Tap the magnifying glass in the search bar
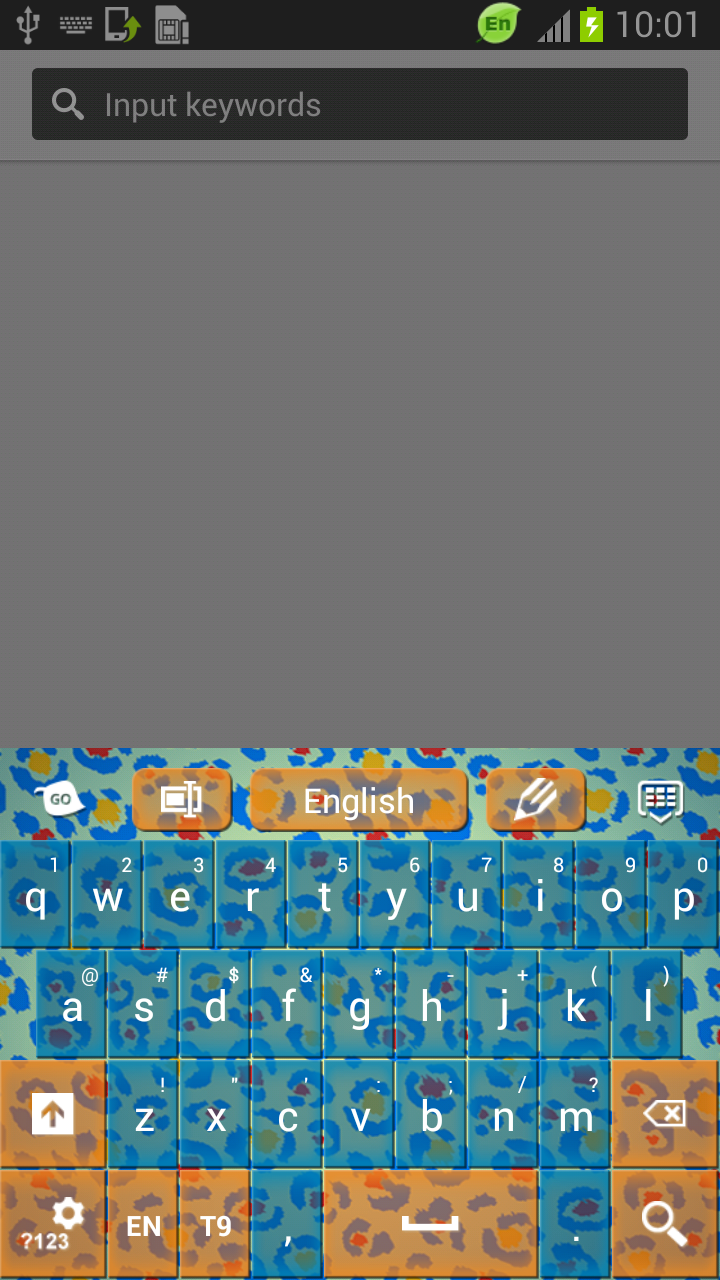720x1280 pixels. 67,103
